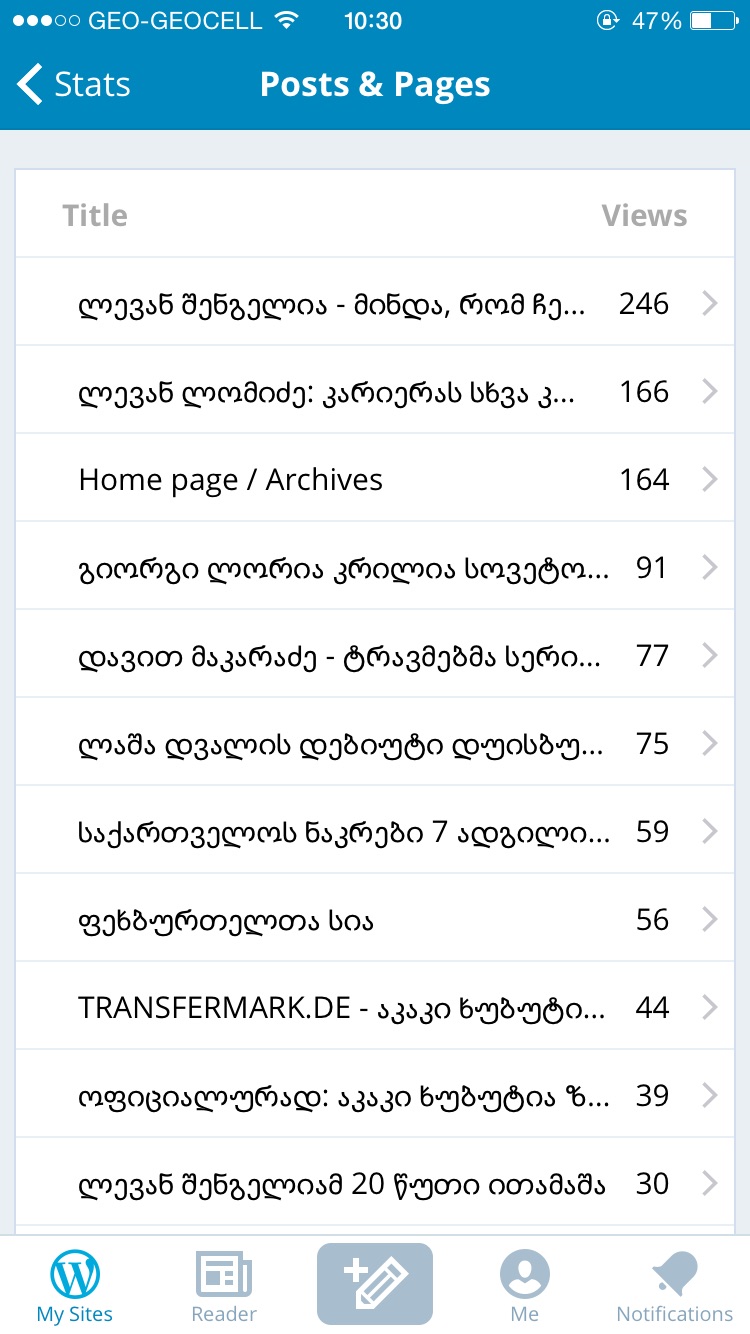750x1334 pixels.
Task: Switch to the Reader tab
Action: click(x=224, y=1286)
